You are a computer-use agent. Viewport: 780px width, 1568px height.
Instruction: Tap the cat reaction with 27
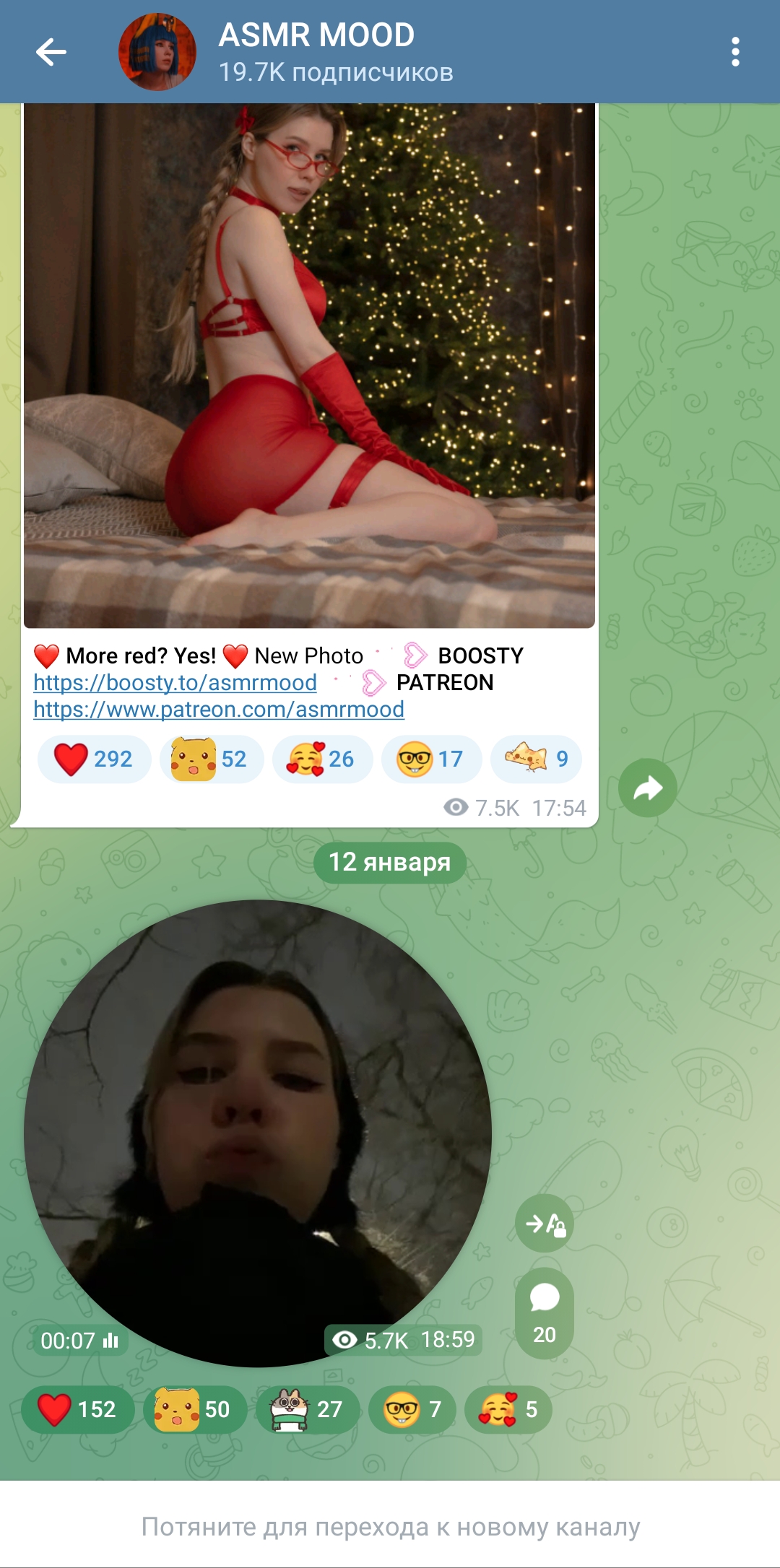[308, 1409]
